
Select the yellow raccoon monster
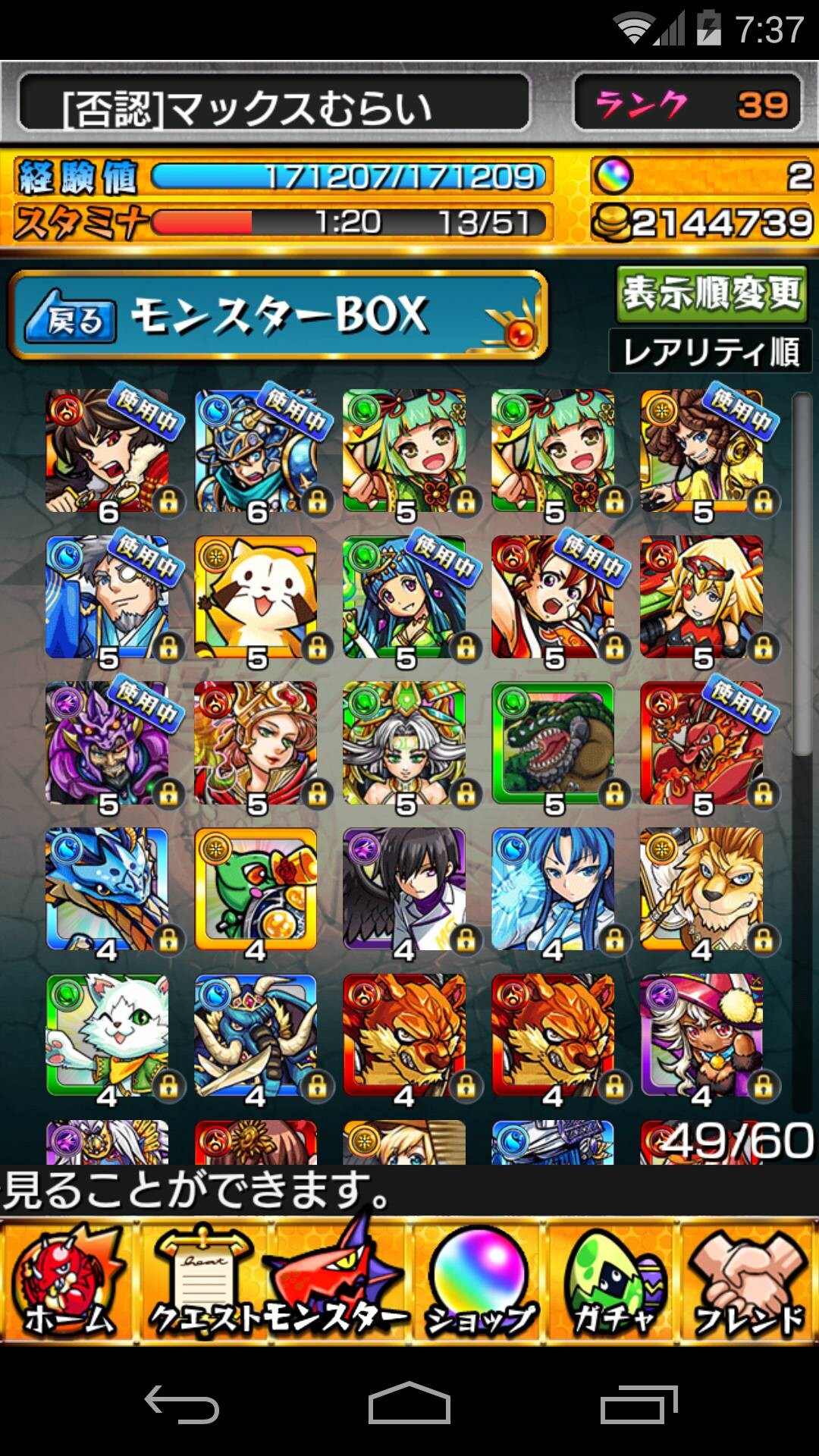pyautogui.click(x=256, y=597)
